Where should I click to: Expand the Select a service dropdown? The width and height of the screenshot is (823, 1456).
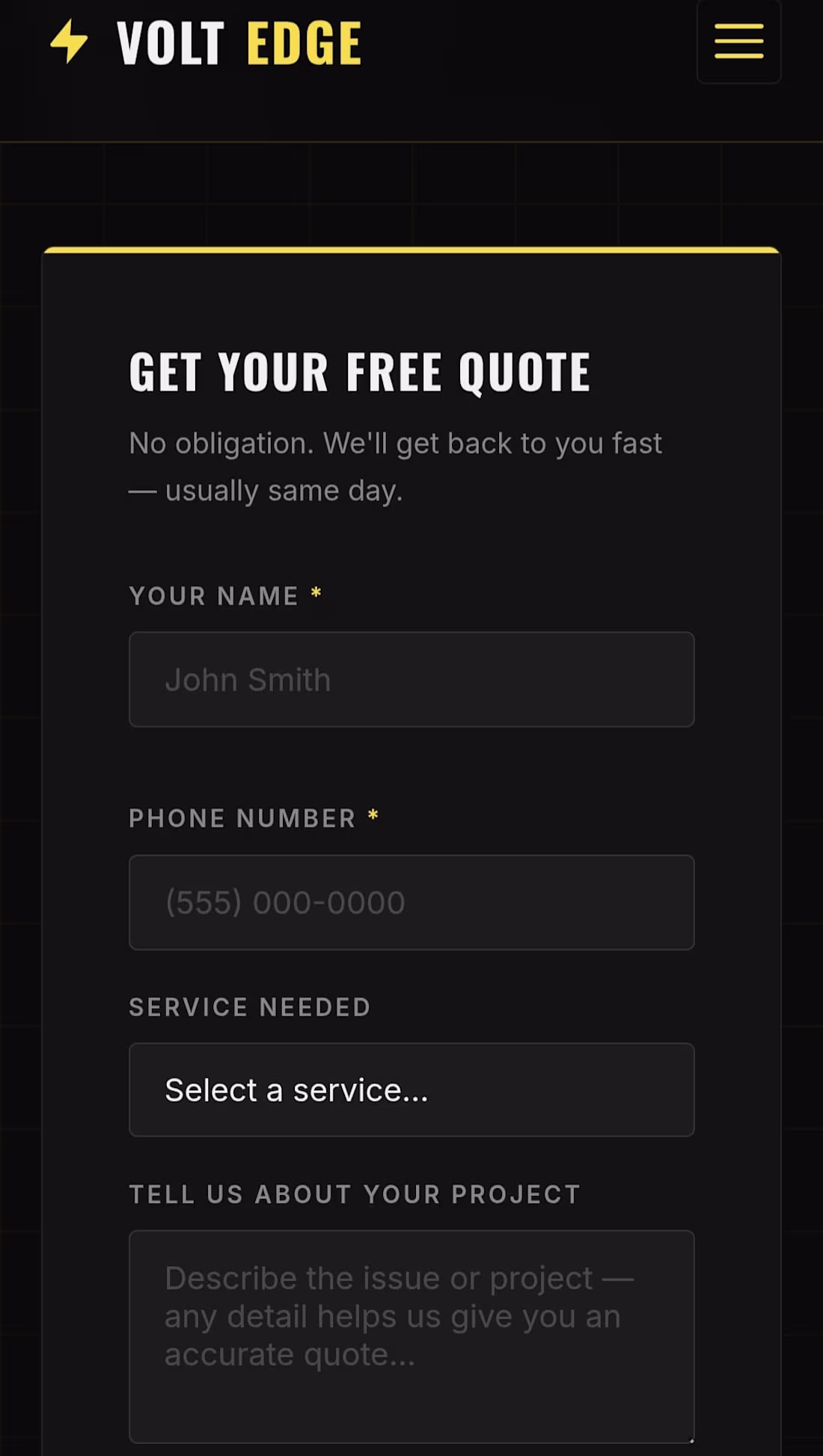click(x=411, y=1090)
